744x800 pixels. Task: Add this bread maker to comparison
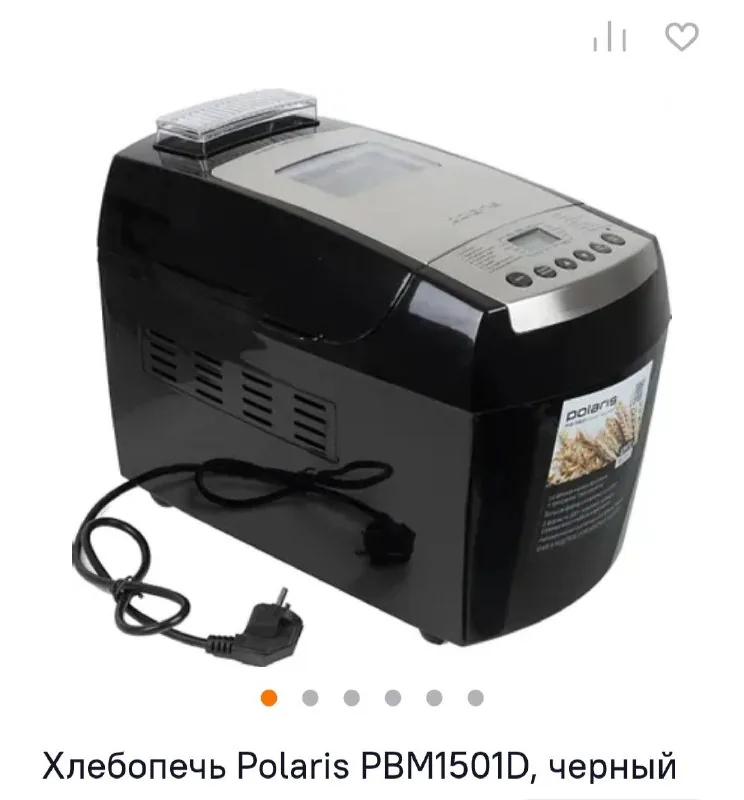click(x=609, y=37)
